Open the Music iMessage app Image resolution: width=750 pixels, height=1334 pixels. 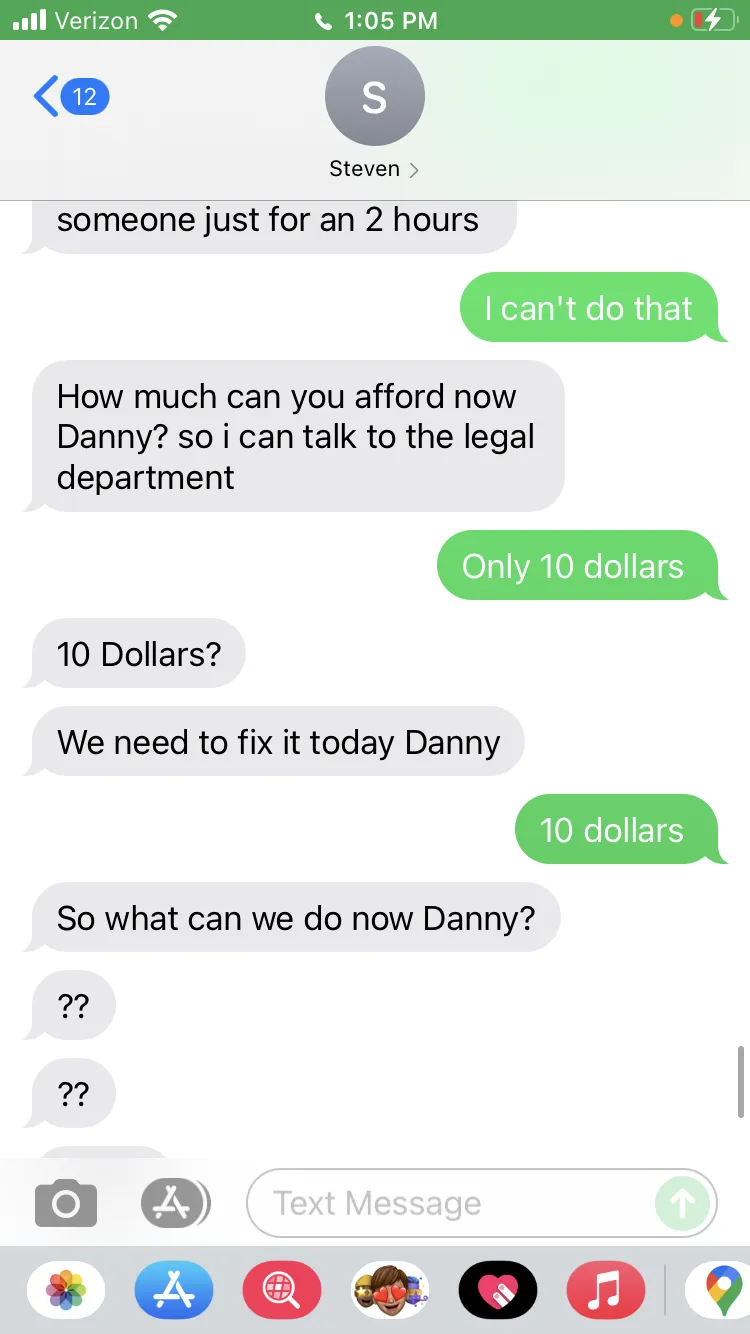pyautogui.click(x=606, y=1290)
